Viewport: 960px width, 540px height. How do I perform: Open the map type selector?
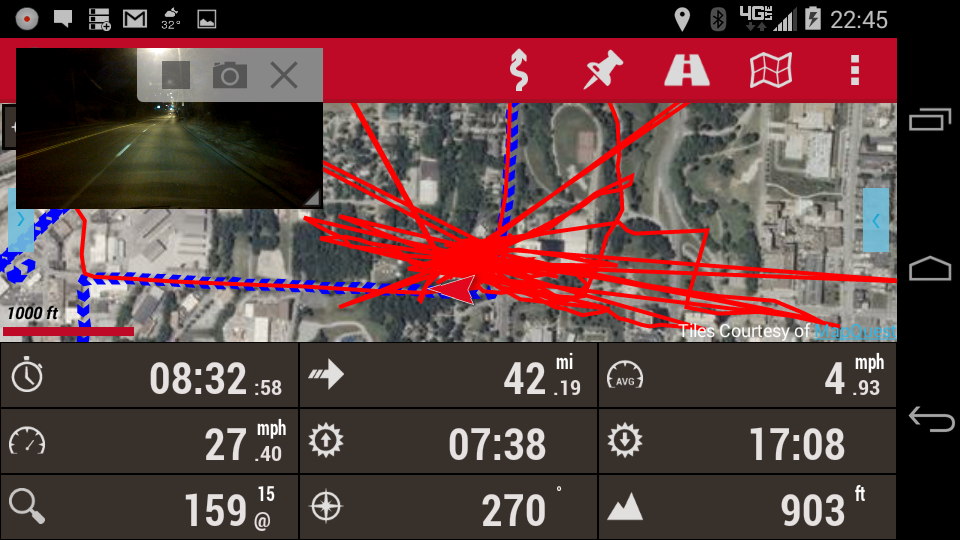click(771, 70)
